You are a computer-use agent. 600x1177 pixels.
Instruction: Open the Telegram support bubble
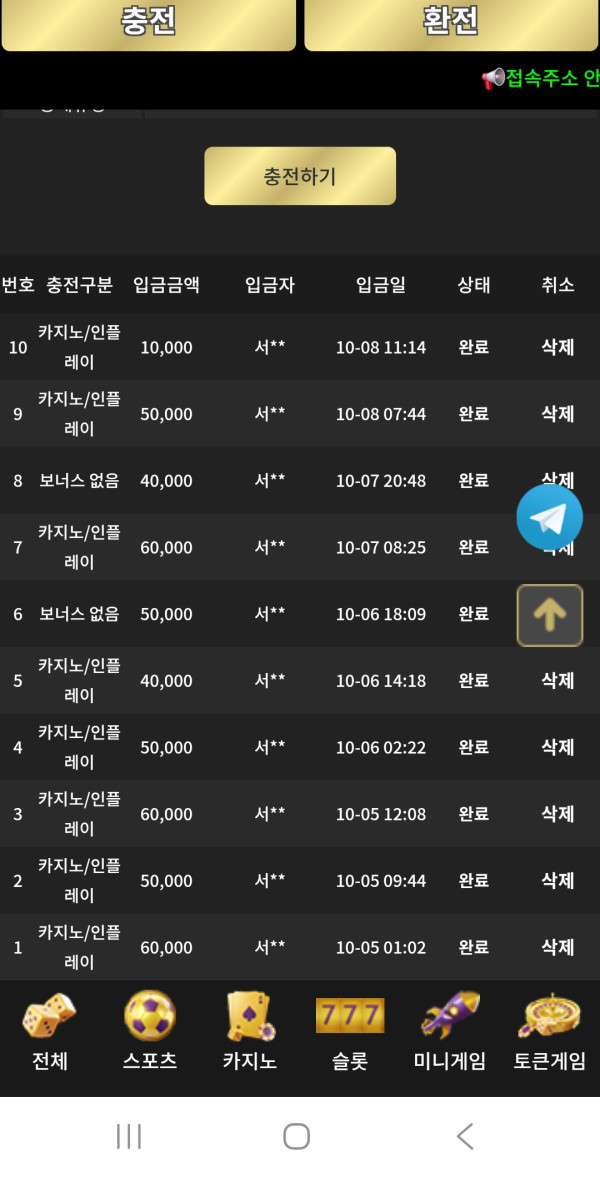[549, 518]
